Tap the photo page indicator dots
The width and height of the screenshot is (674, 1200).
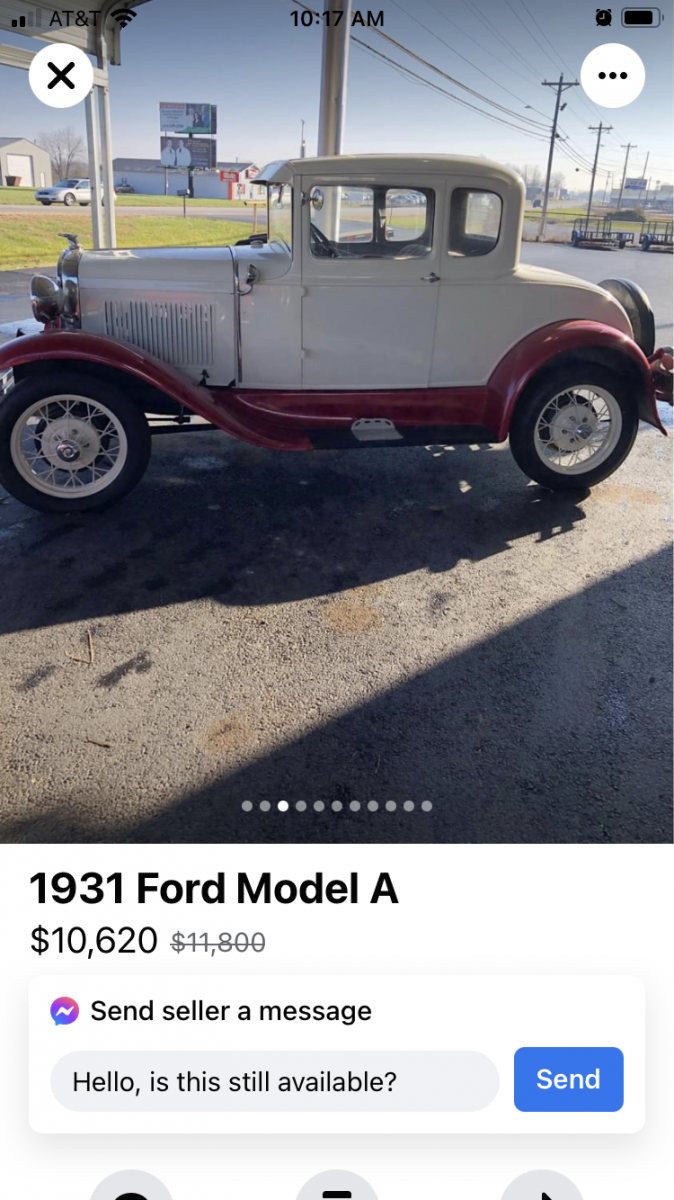click(x=337, y=805)
